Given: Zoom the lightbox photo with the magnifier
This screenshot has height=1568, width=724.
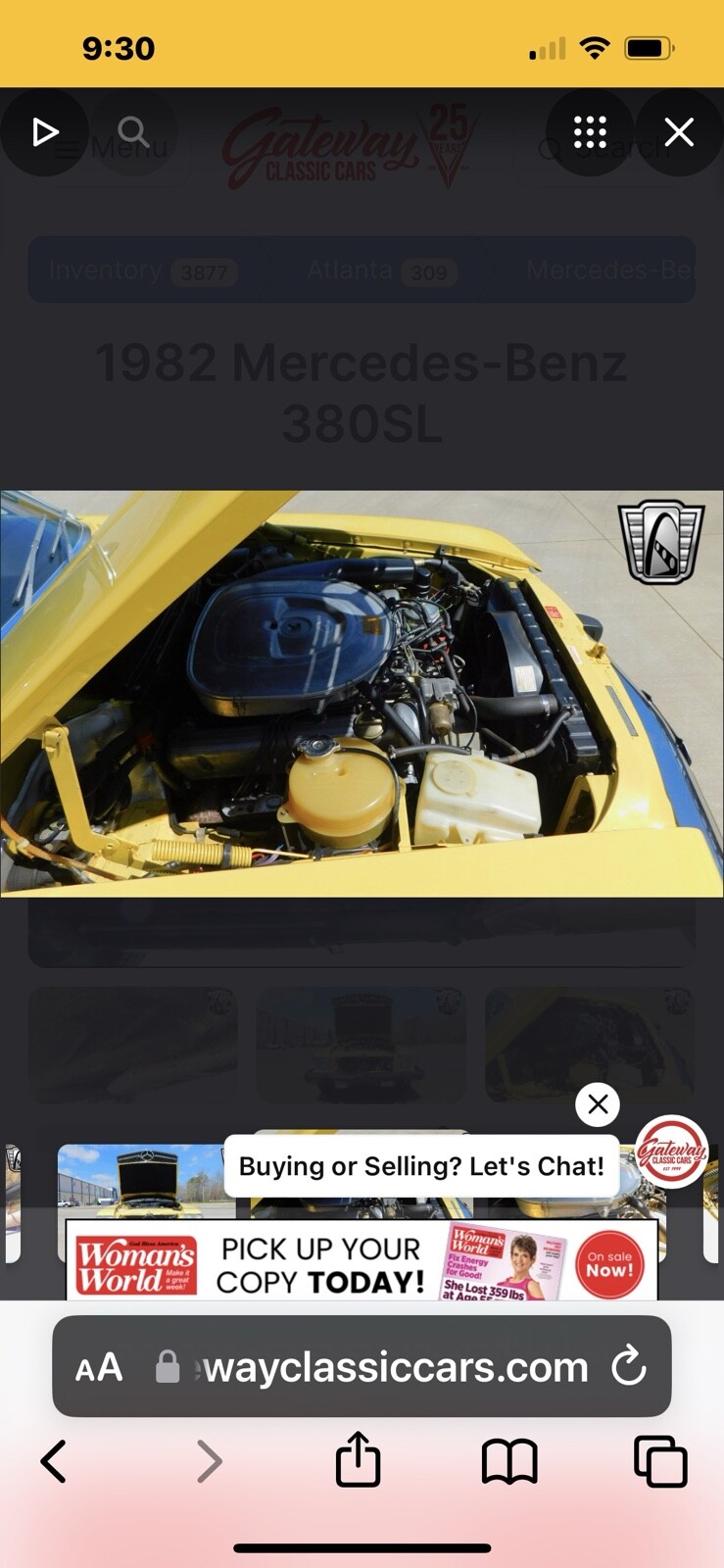Looking at the screenshot, I should click(132, 132).
